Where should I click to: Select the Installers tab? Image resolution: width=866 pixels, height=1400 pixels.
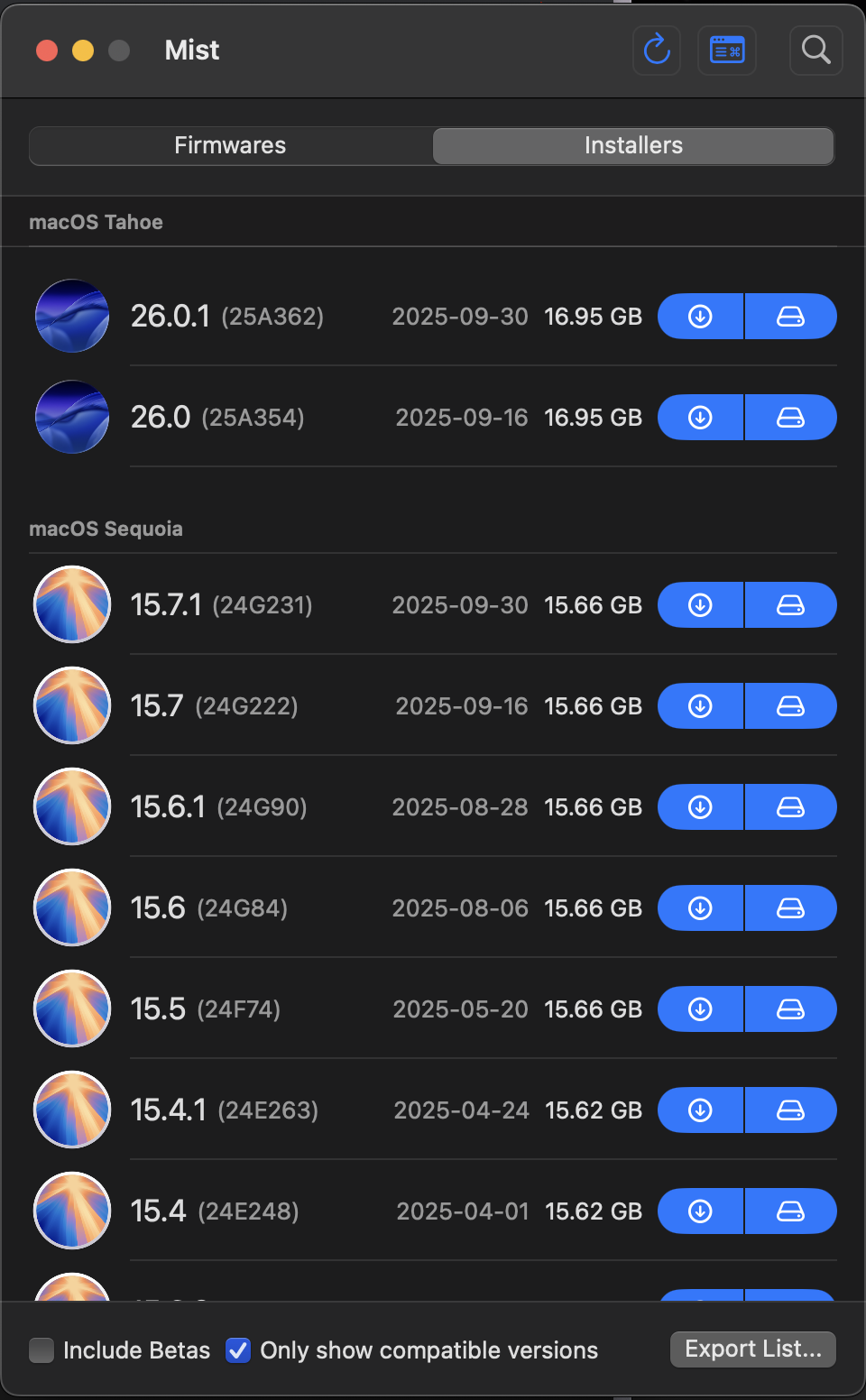633,146
